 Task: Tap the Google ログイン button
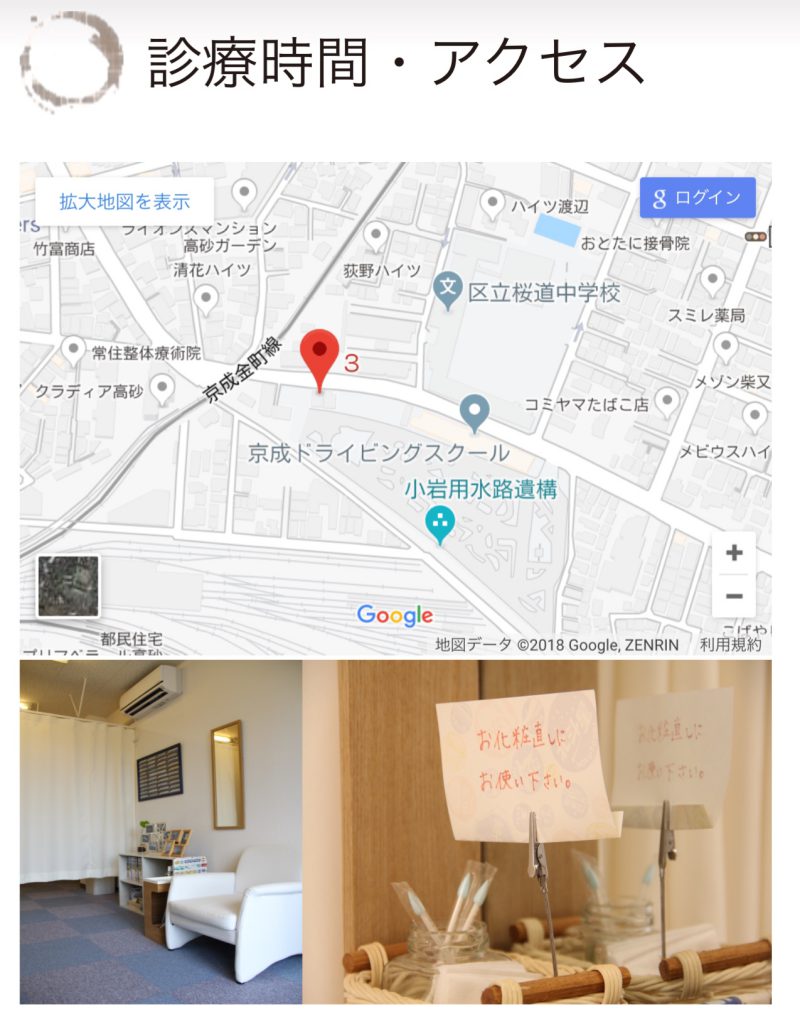(x=698, y=198)
